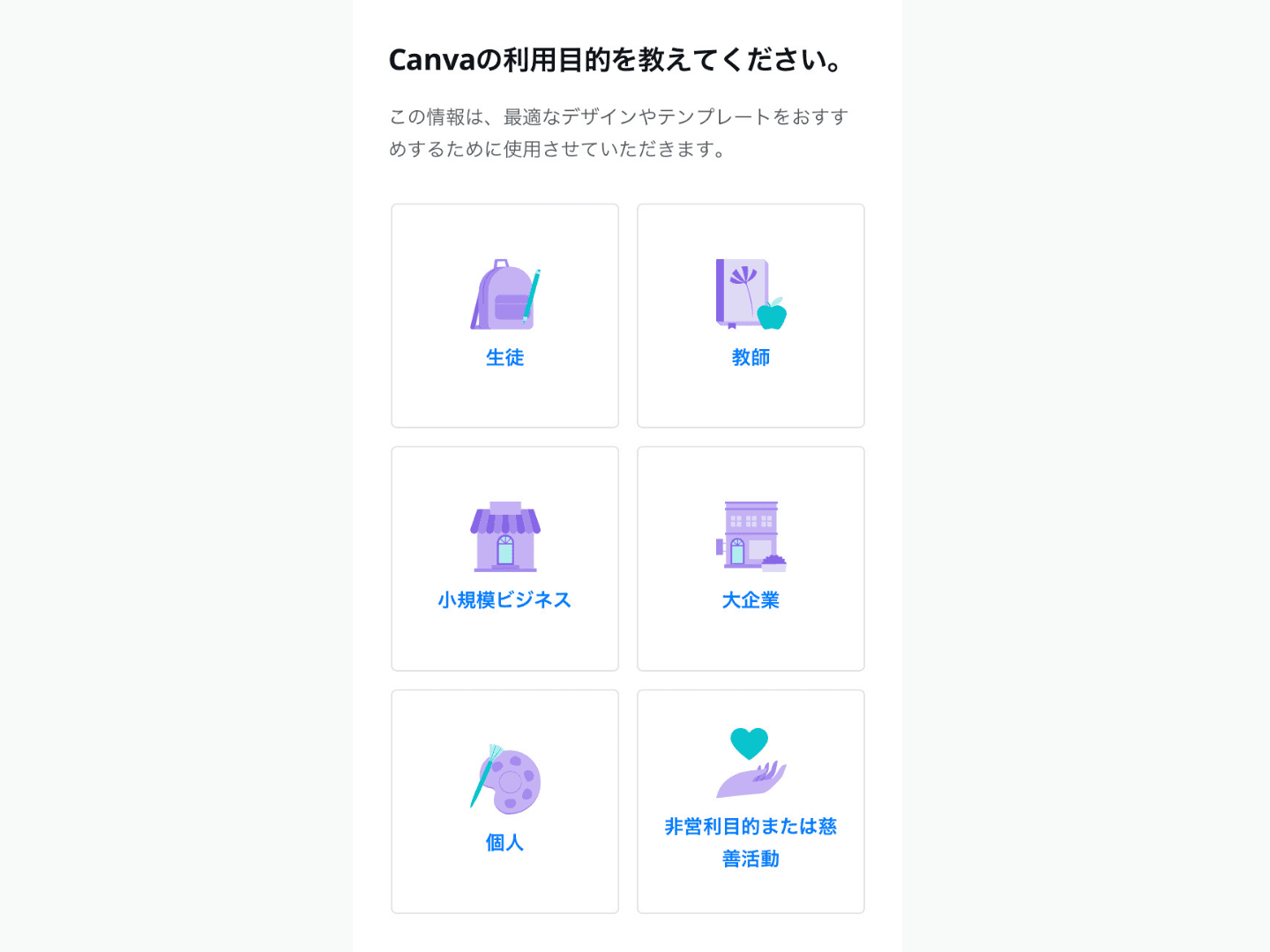
Task: Select 非営利目的または慈善活動 option
Action: (x=751, y=801)
